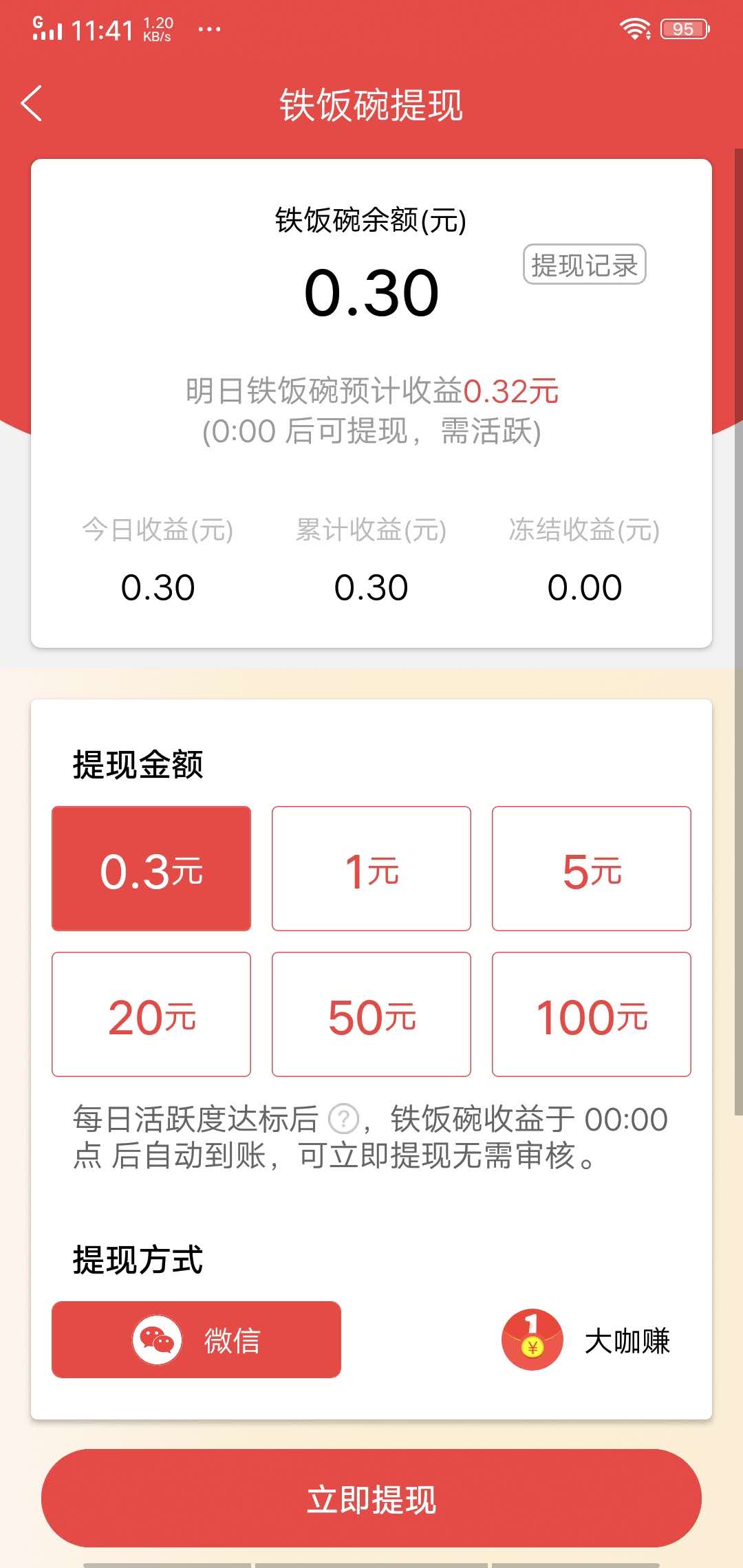The image size is (743, 1568).
Task: Open 提现记录 withdrawal history
Action: pyautogui.click(x=585, y=267)
